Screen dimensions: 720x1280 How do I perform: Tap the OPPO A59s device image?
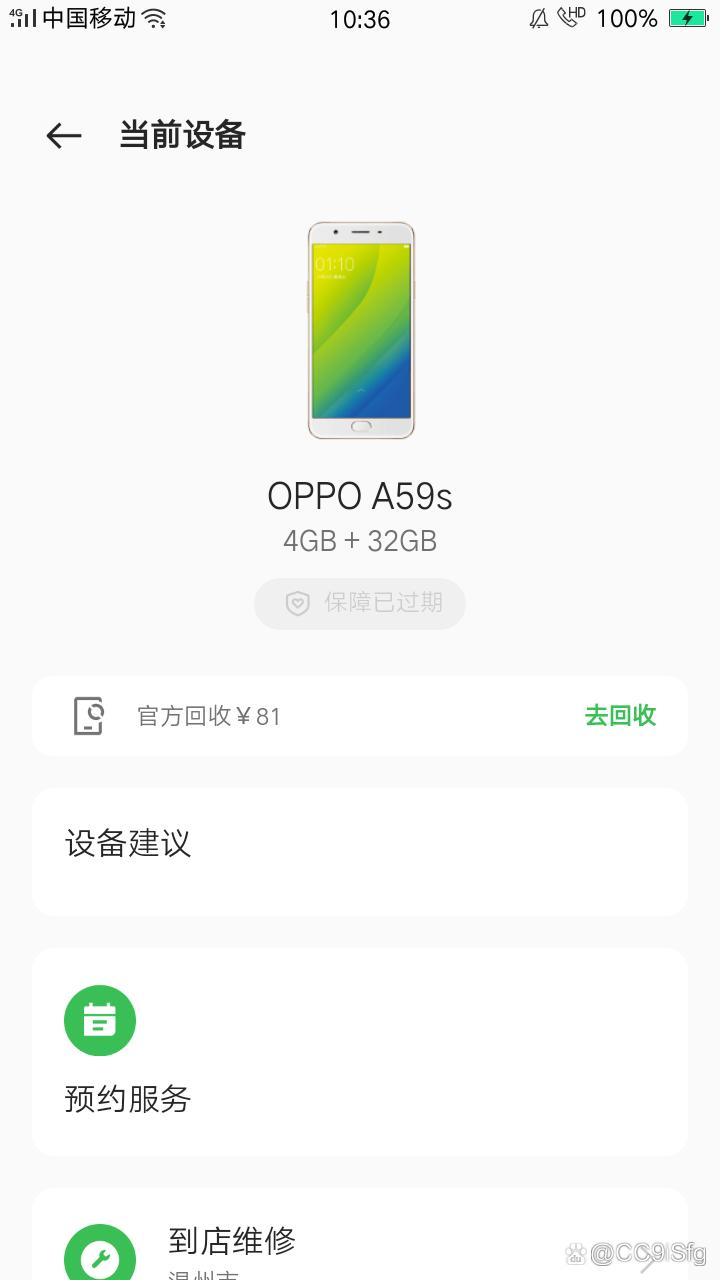(x=360, y=330)
